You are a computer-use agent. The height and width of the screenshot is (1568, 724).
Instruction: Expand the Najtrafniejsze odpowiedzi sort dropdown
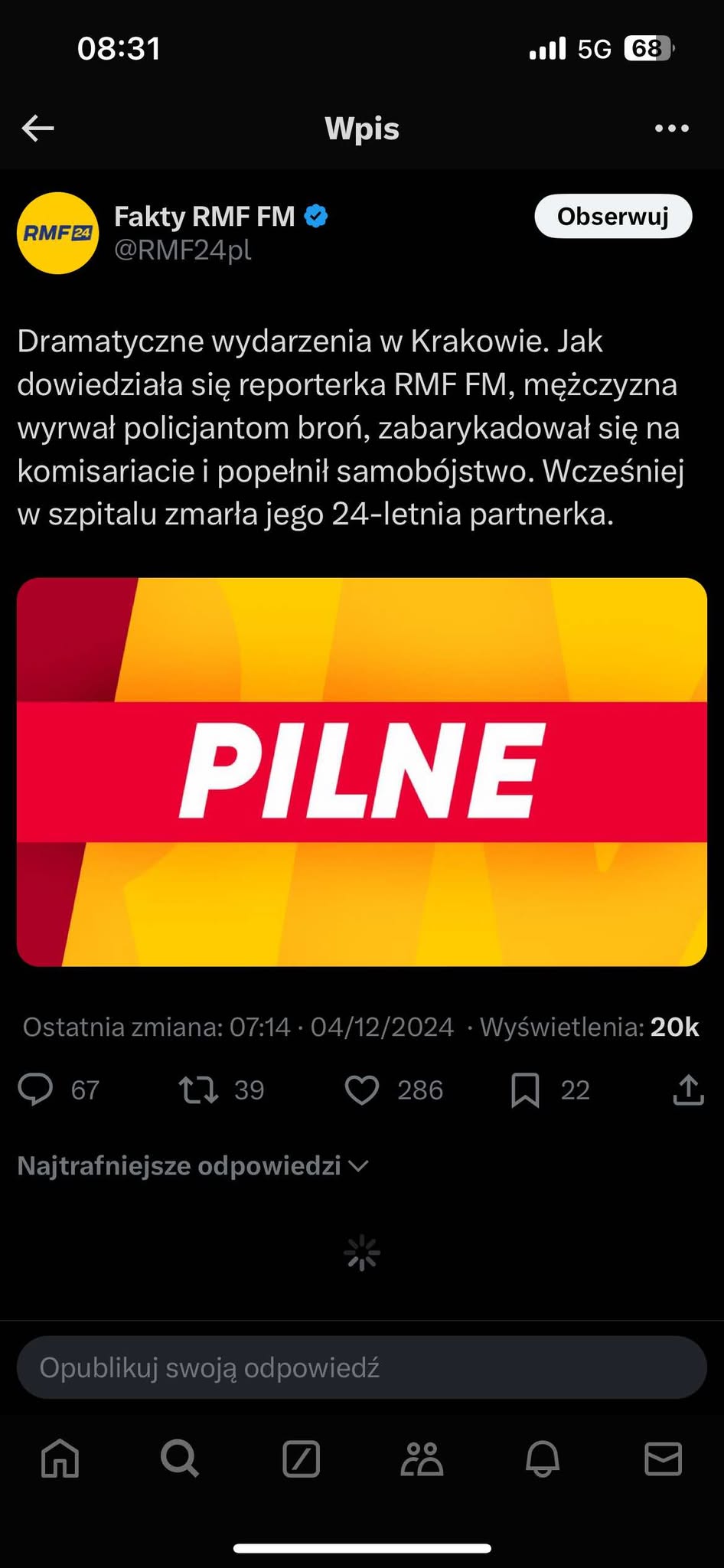click(193, 1165)
